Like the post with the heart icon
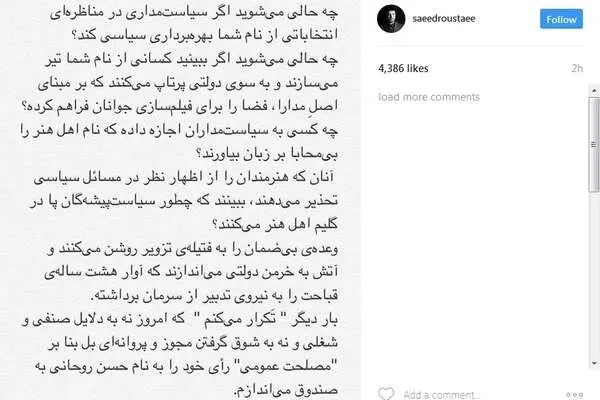 386,394
